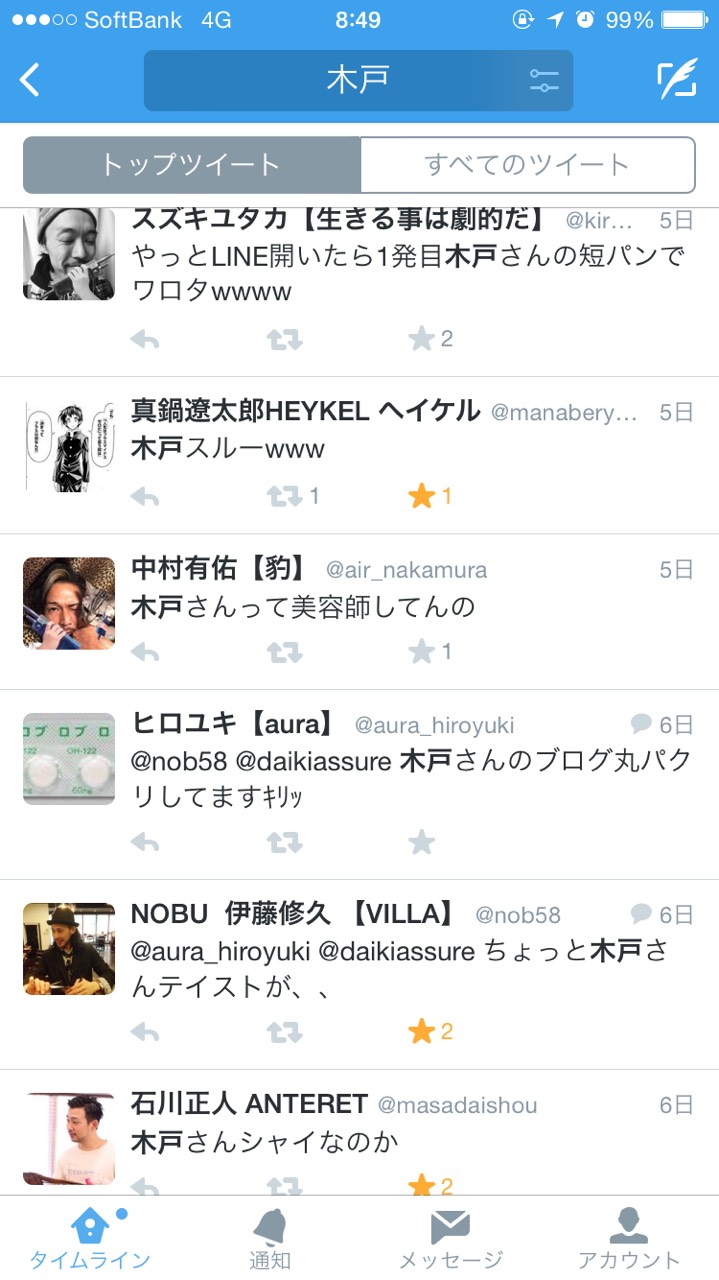This screenshot has width=719, height=1280.
Task: Reply to スズキユタカ's tweet
Action: pos(145,339)
